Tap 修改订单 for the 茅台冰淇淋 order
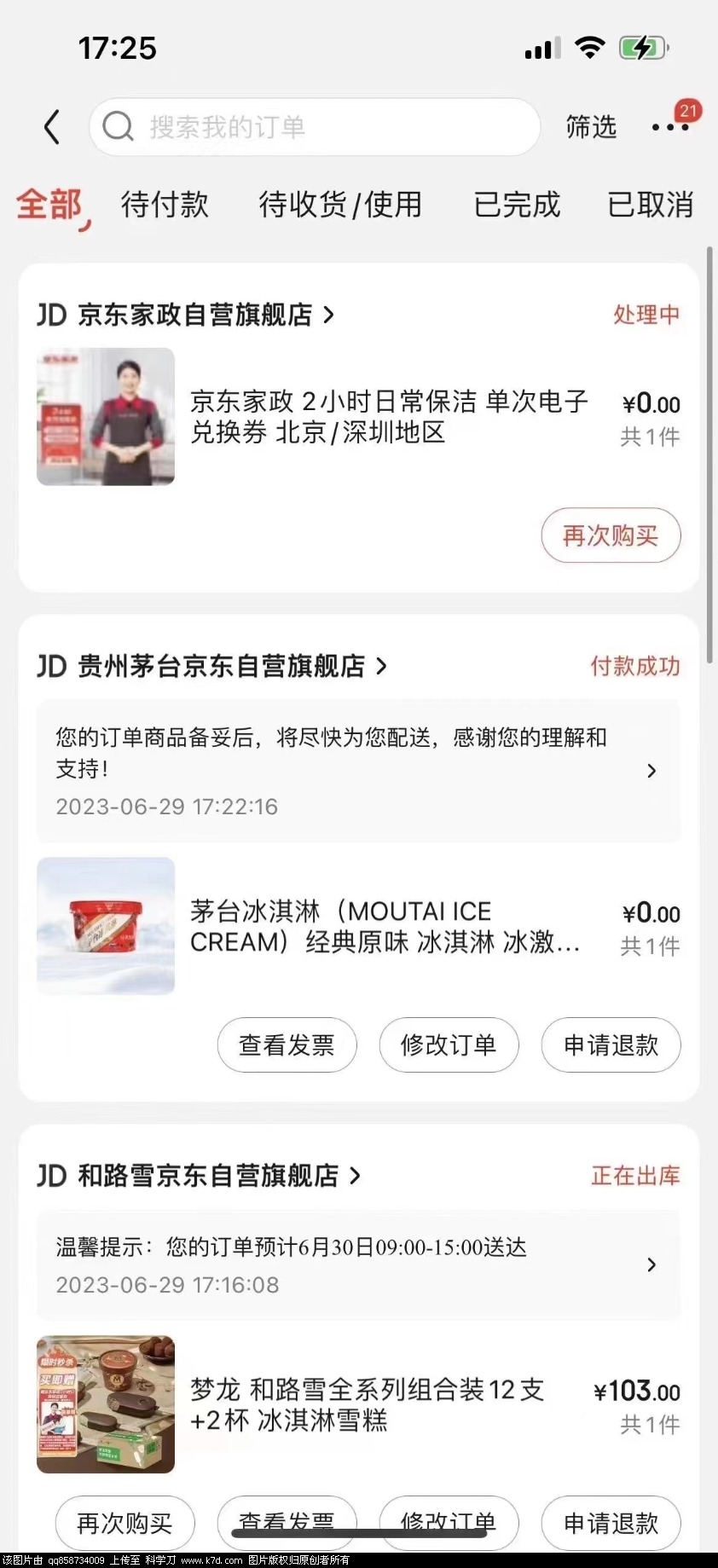 449,1044
